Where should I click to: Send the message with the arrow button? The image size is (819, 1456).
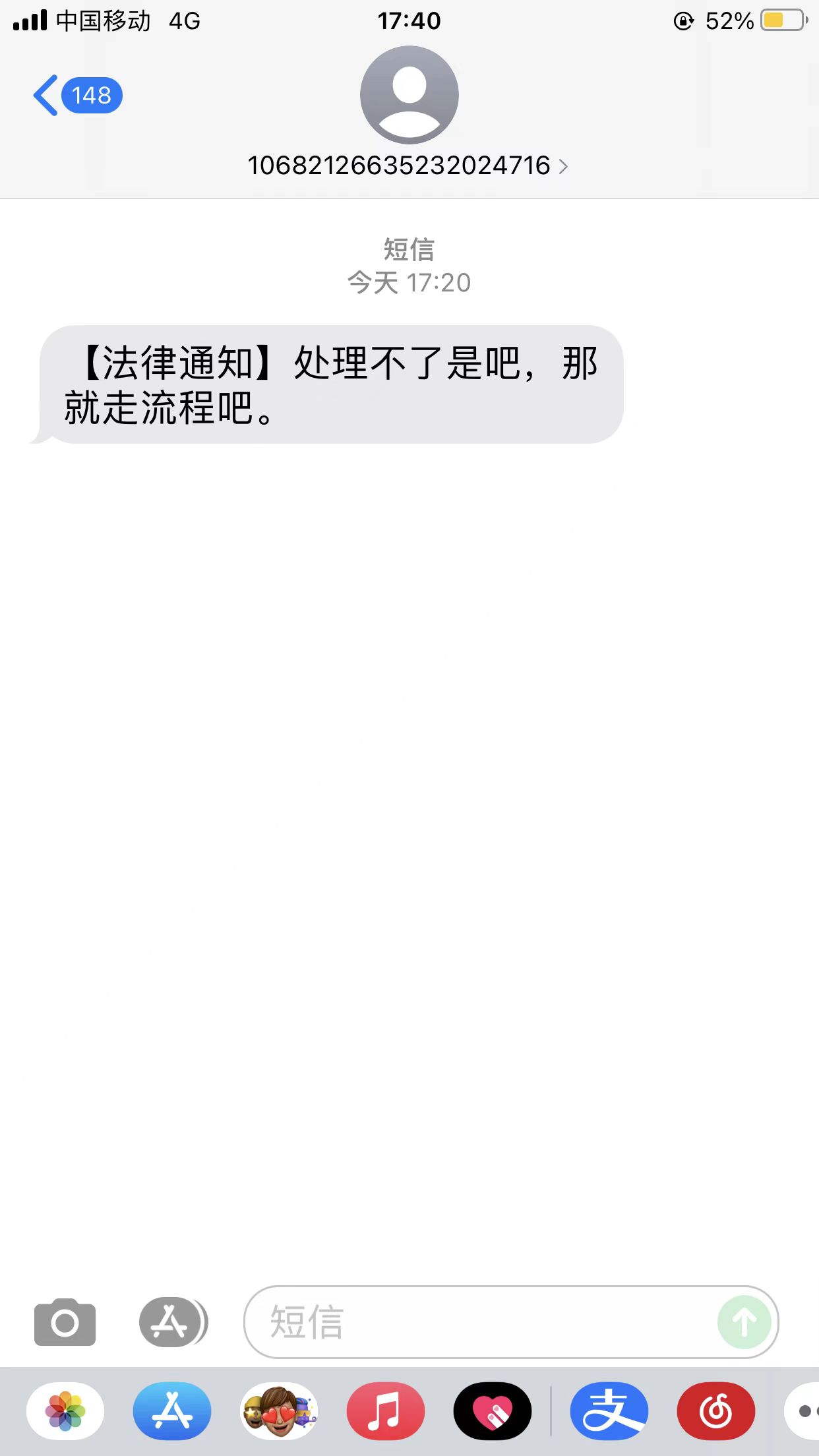pyautogui.click(x=744, y=1321)
